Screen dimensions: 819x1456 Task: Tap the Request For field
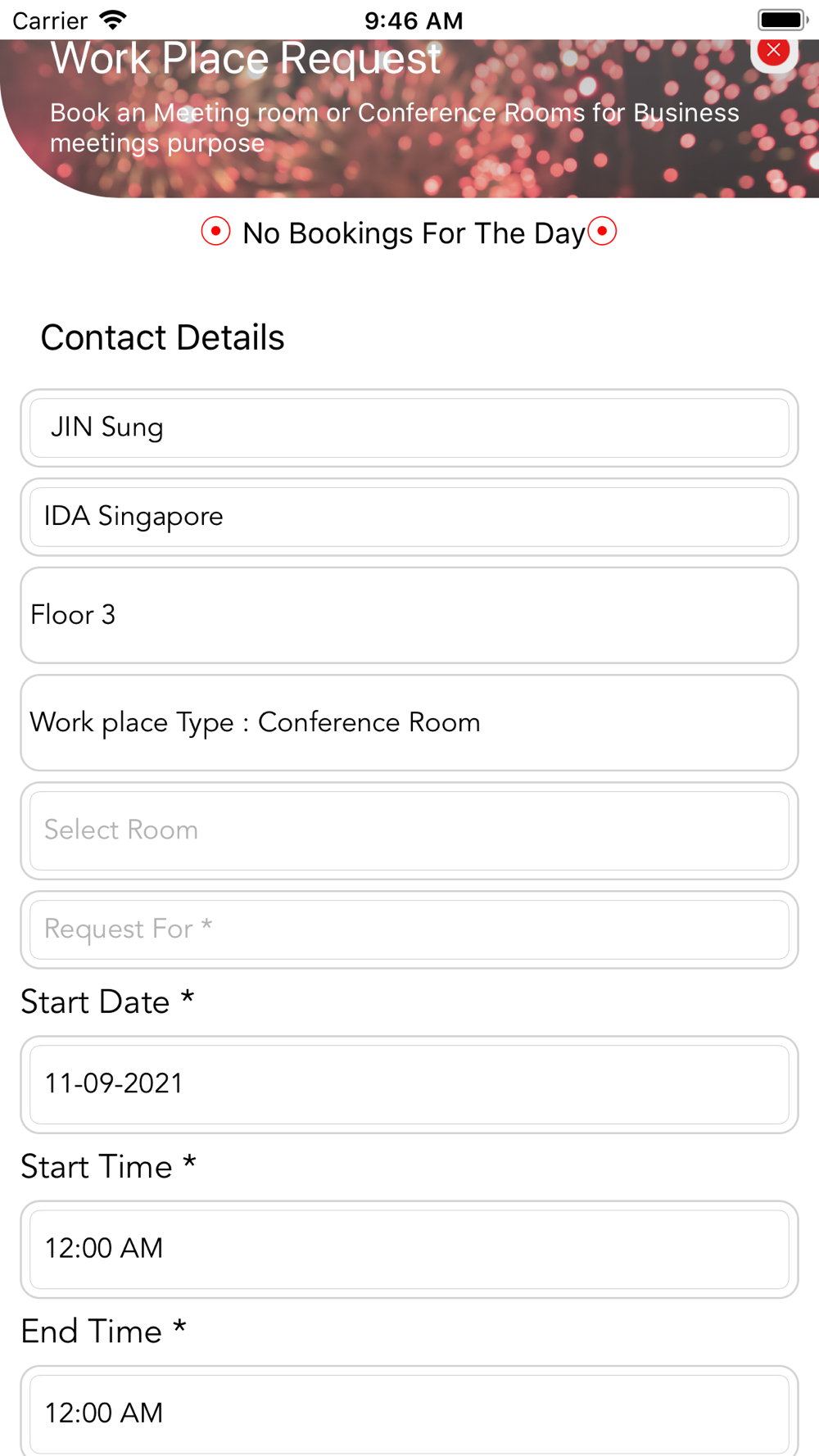(409, 930)
